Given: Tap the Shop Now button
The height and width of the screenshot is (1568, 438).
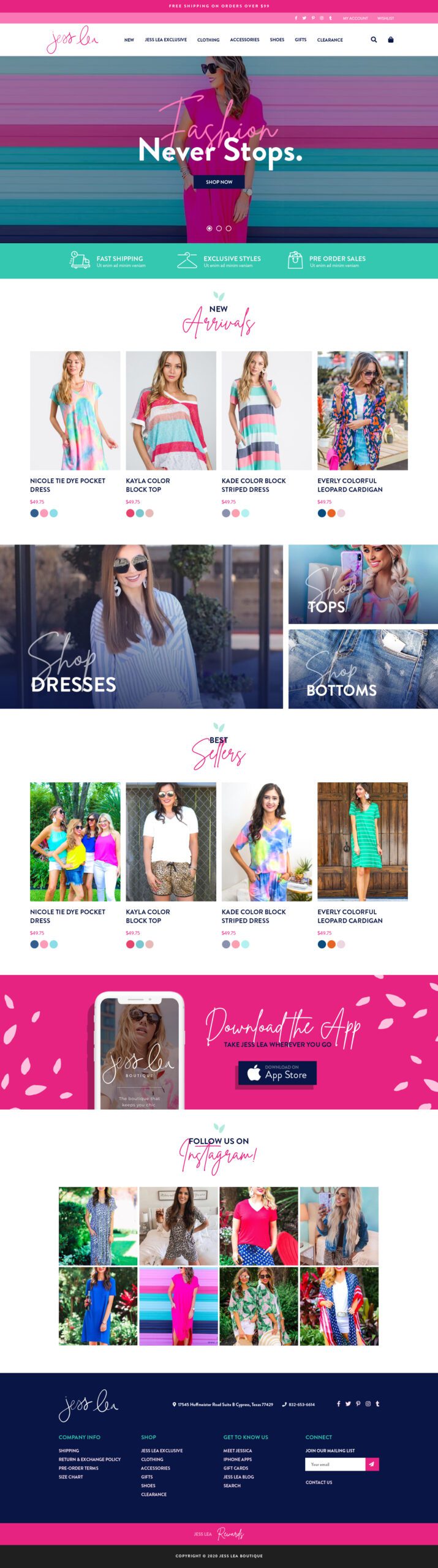Looking at the screenshot, I should click(x=219, y=182).
